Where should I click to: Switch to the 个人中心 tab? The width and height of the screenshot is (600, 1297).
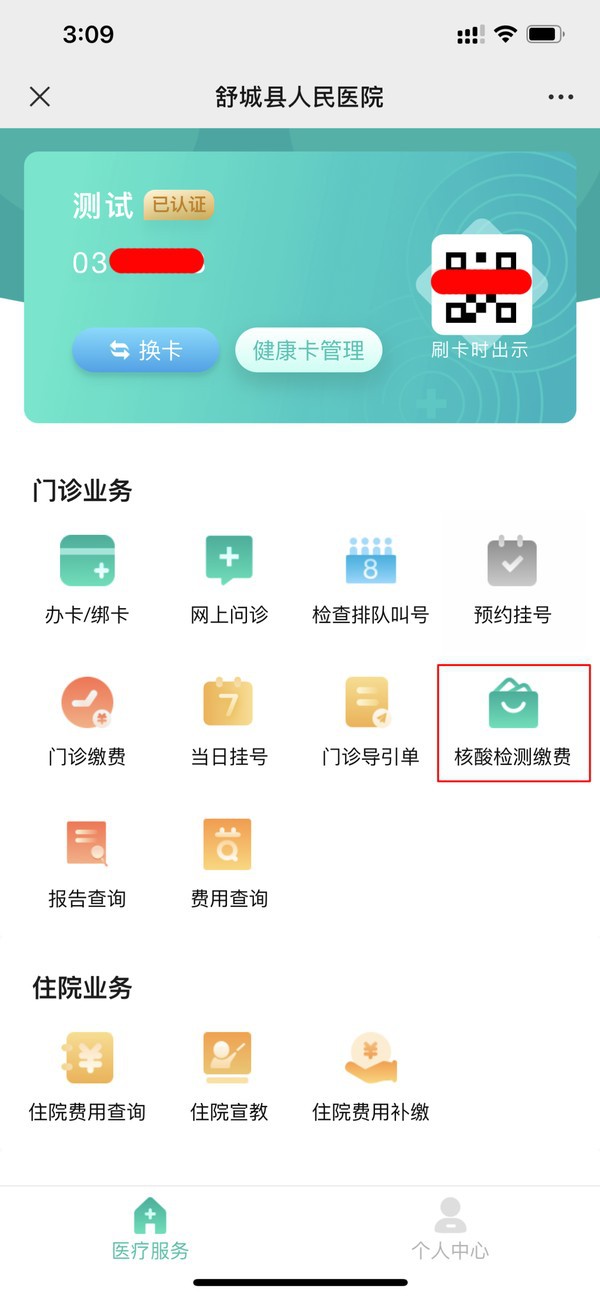click(450, 1230)
